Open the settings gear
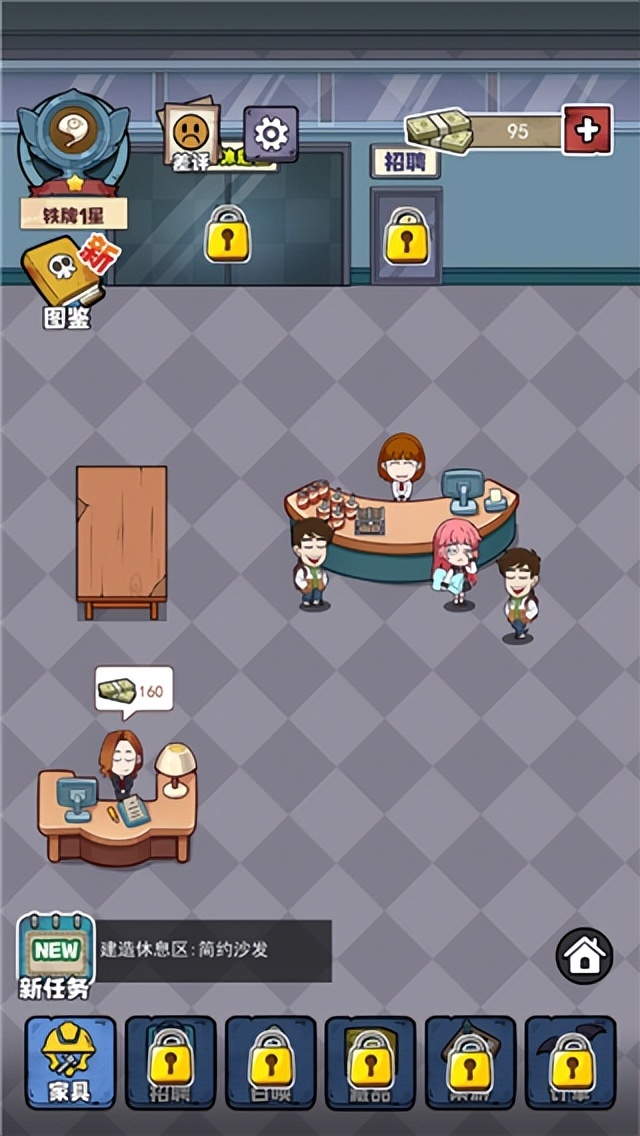 click(x=271, y=133)
